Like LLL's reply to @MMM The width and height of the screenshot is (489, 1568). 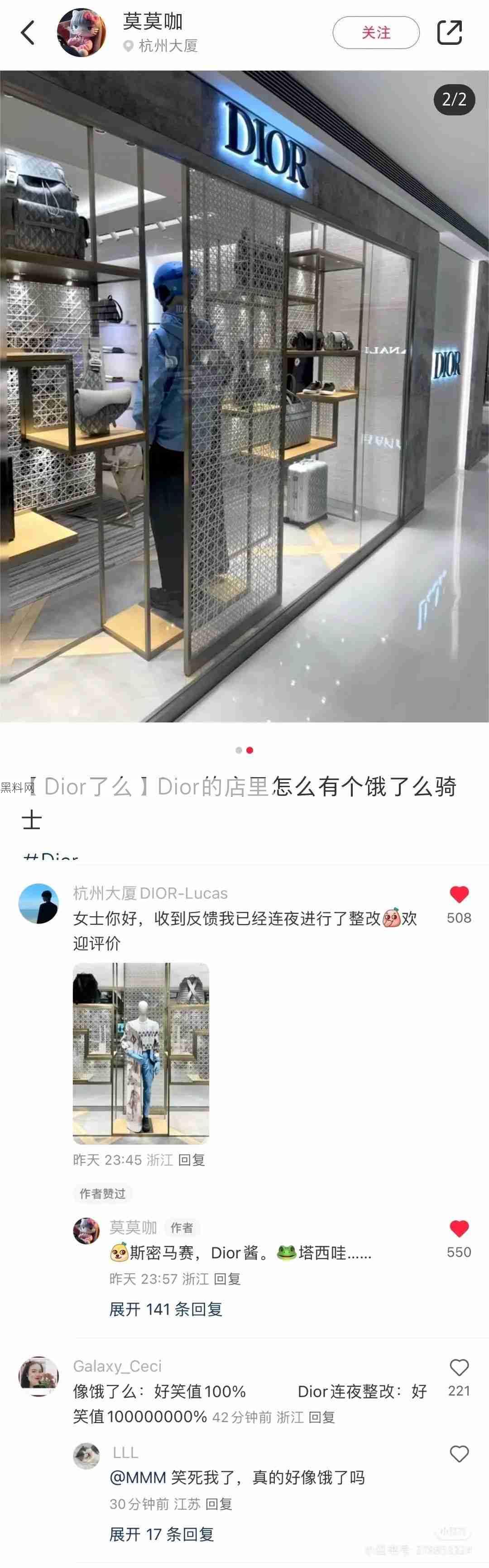[x=459, y=1454]
